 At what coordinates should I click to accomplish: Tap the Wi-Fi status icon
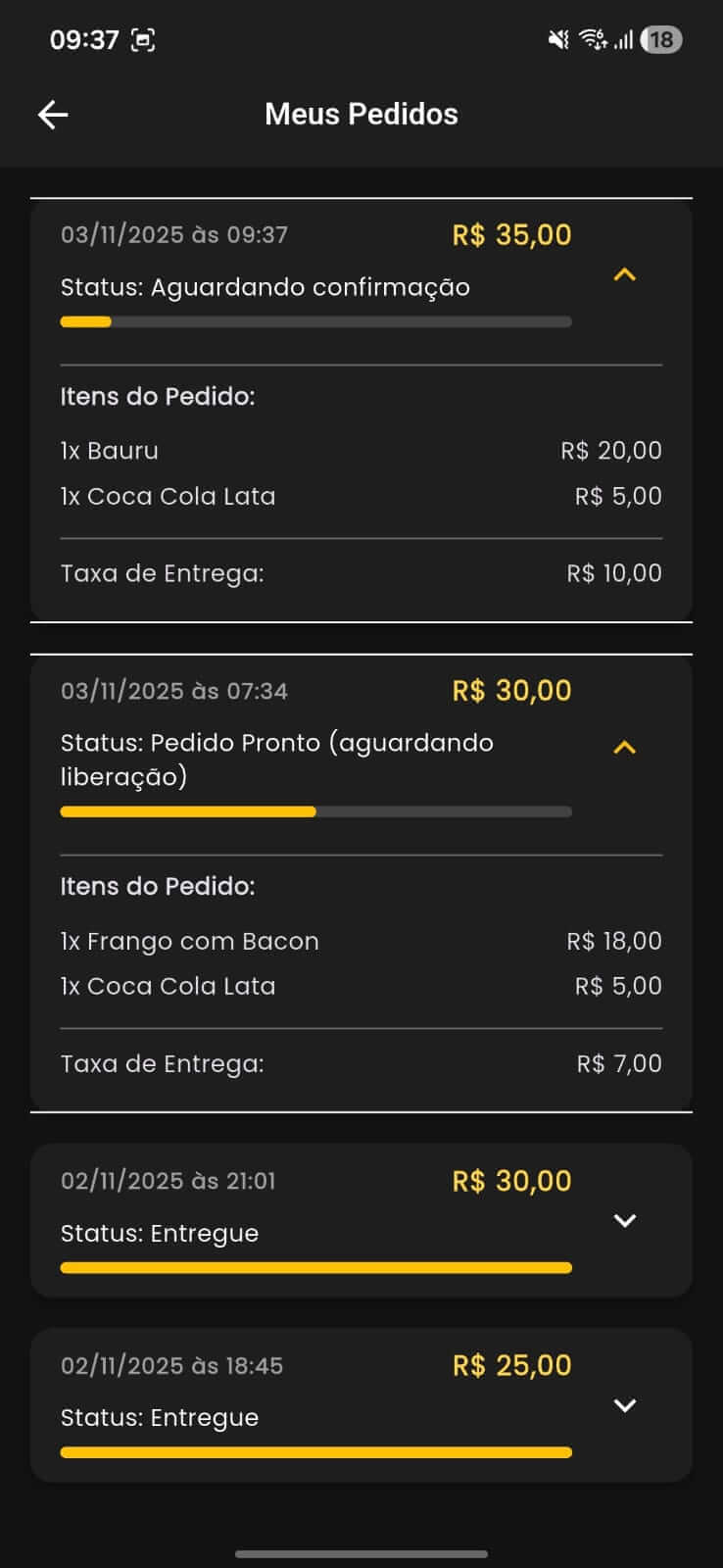[x=589, y=39]
